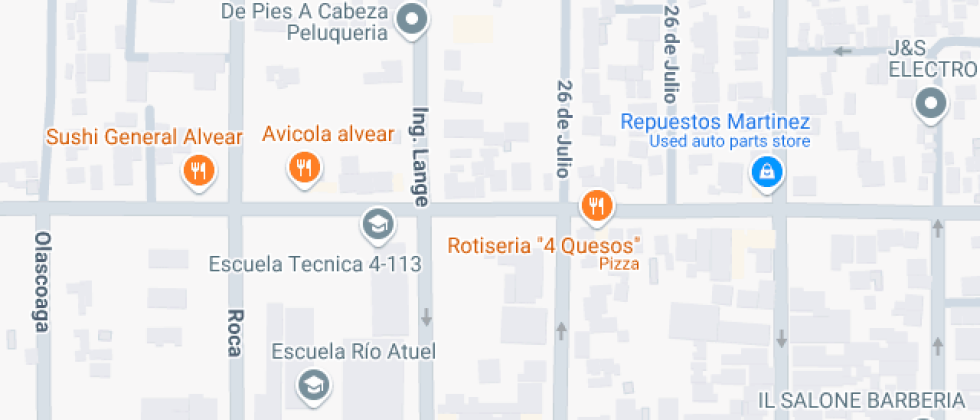This screenshot has height=420, width=980.
Task: Tap the De Pies A Cabeza Peluqueria pin
Action: [412, 19]
